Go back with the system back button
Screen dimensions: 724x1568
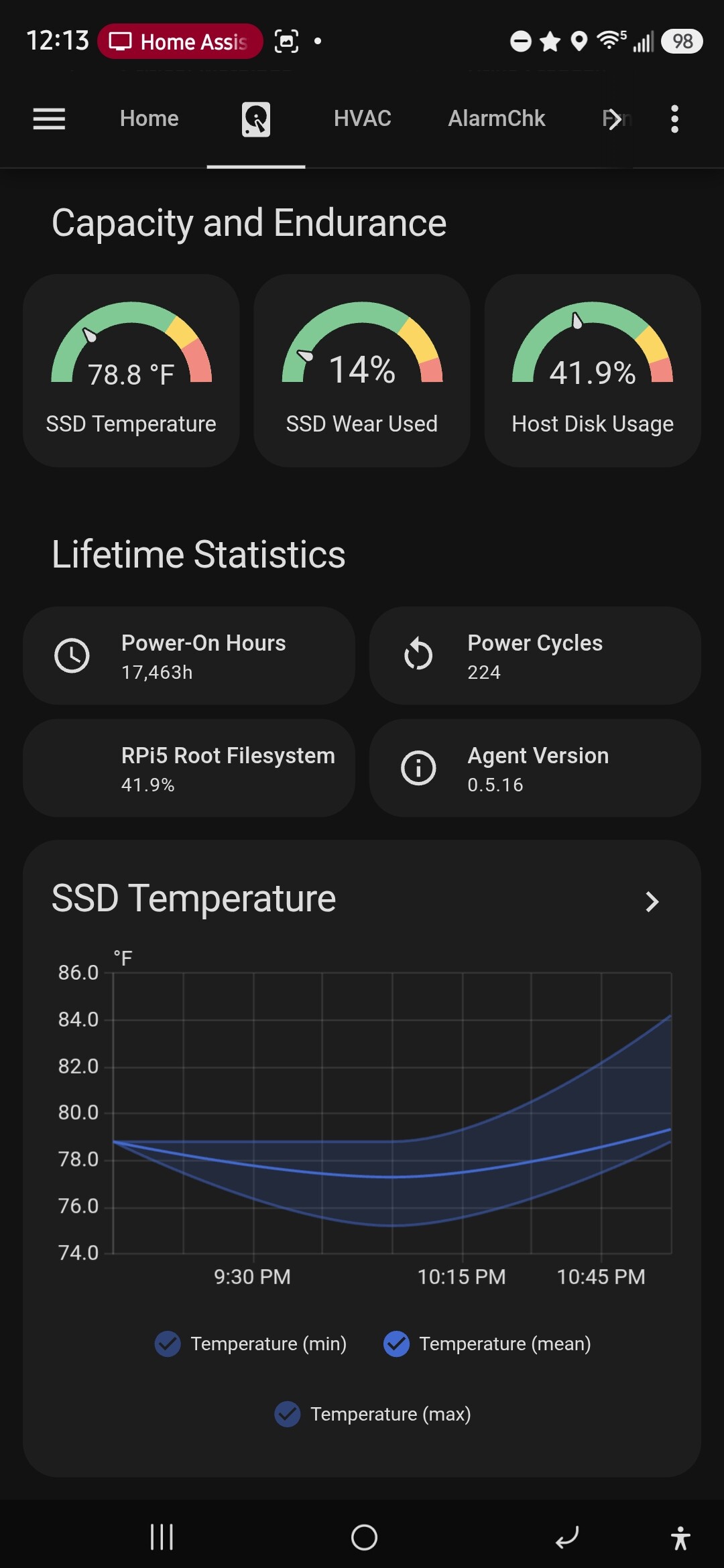click(567, 1537)
